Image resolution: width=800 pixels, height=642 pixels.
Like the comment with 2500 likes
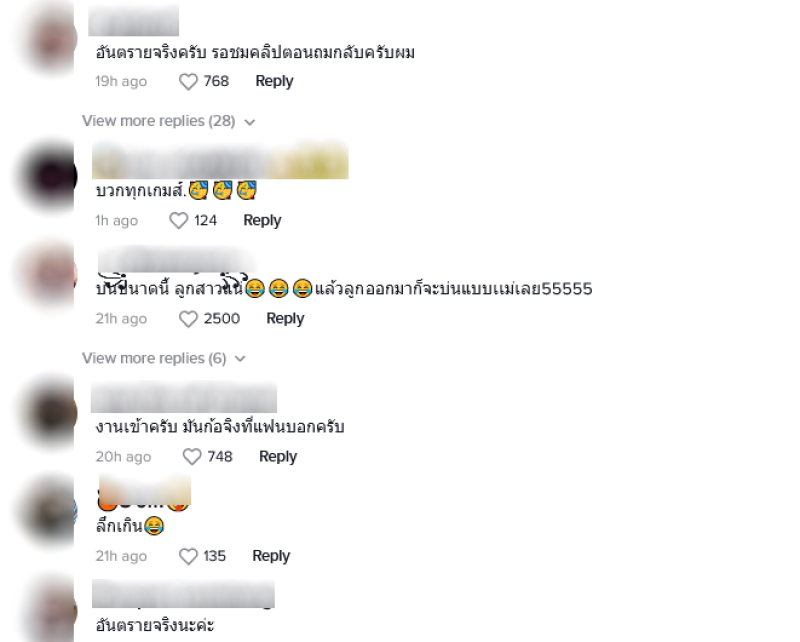click(188, 319)
